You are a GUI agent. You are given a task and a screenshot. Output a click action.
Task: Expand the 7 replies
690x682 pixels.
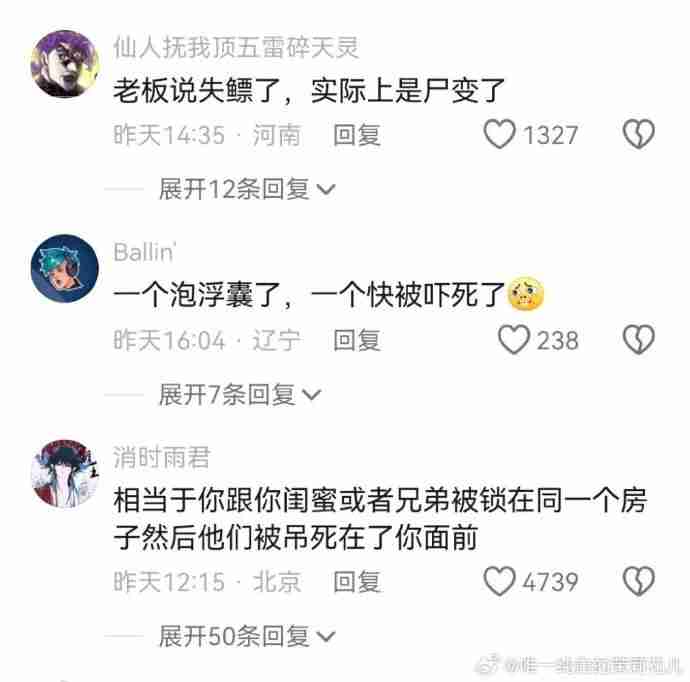point(240,395)
